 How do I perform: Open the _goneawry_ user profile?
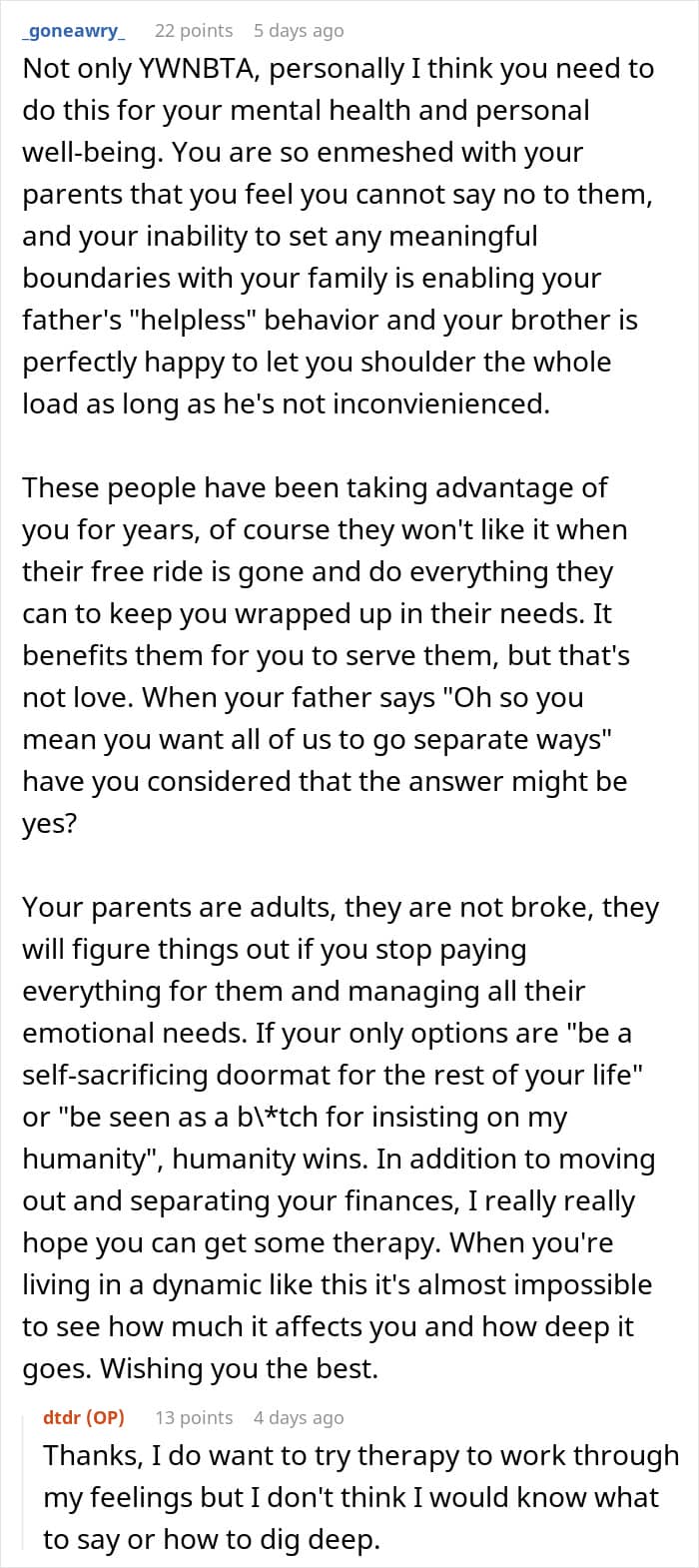tap(73, 31)
